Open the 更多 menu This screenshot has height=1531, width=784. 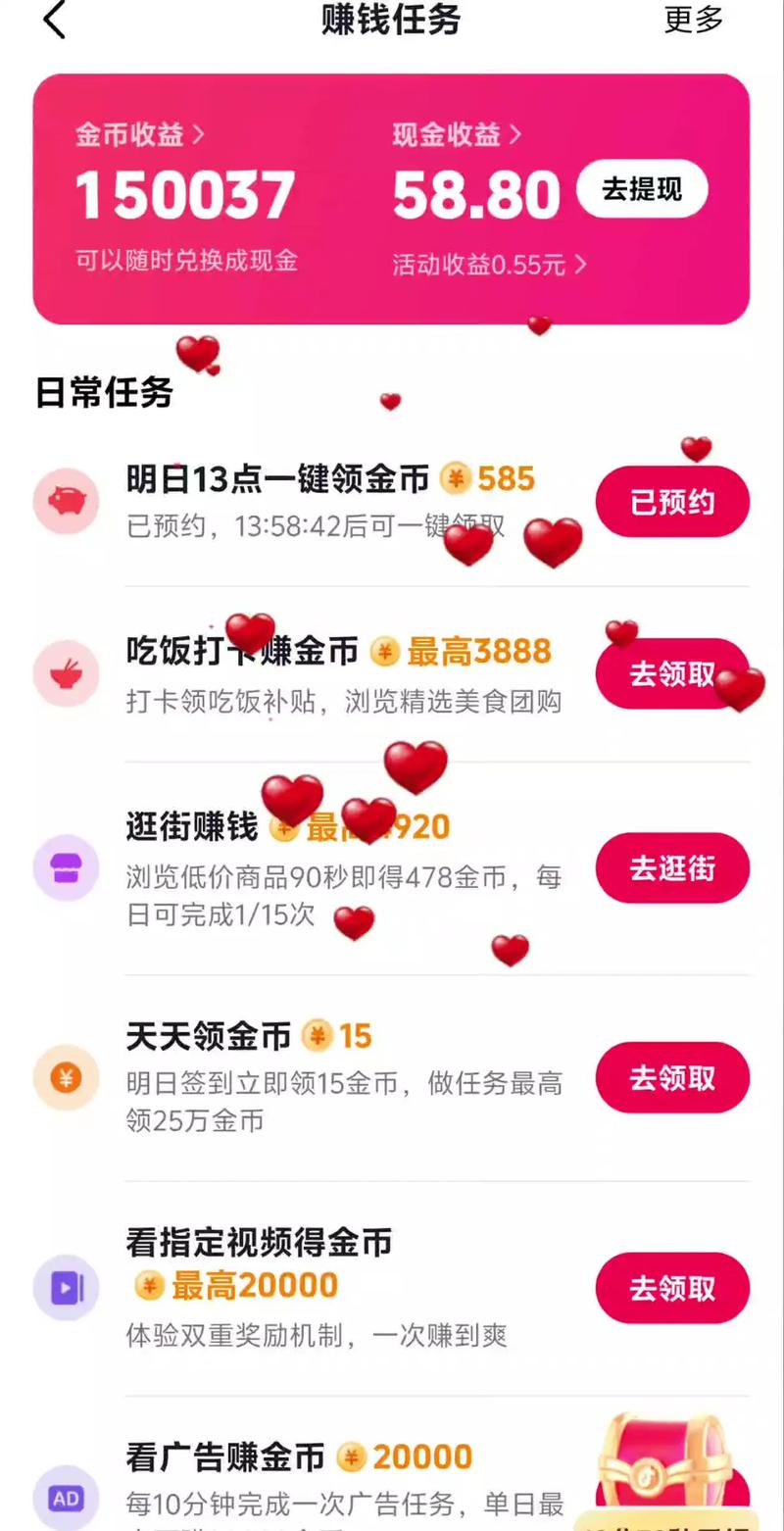693,22
